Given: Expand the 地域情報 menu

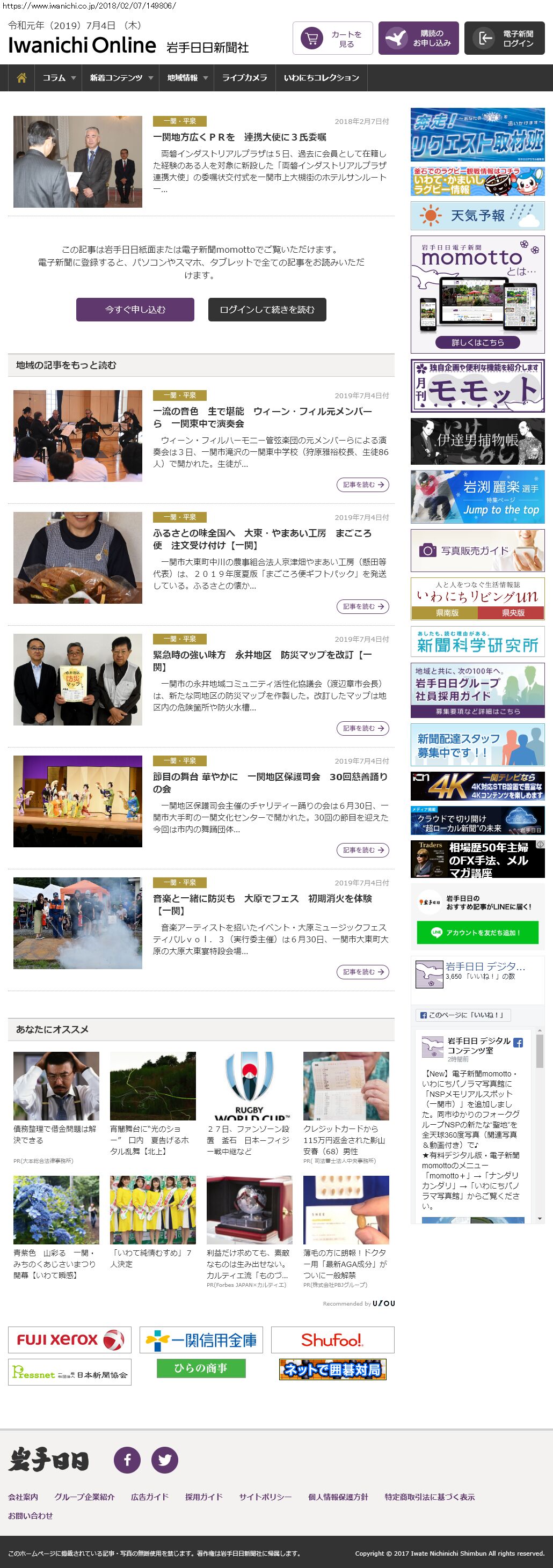Looking at the screenshot, I should 187,78.
